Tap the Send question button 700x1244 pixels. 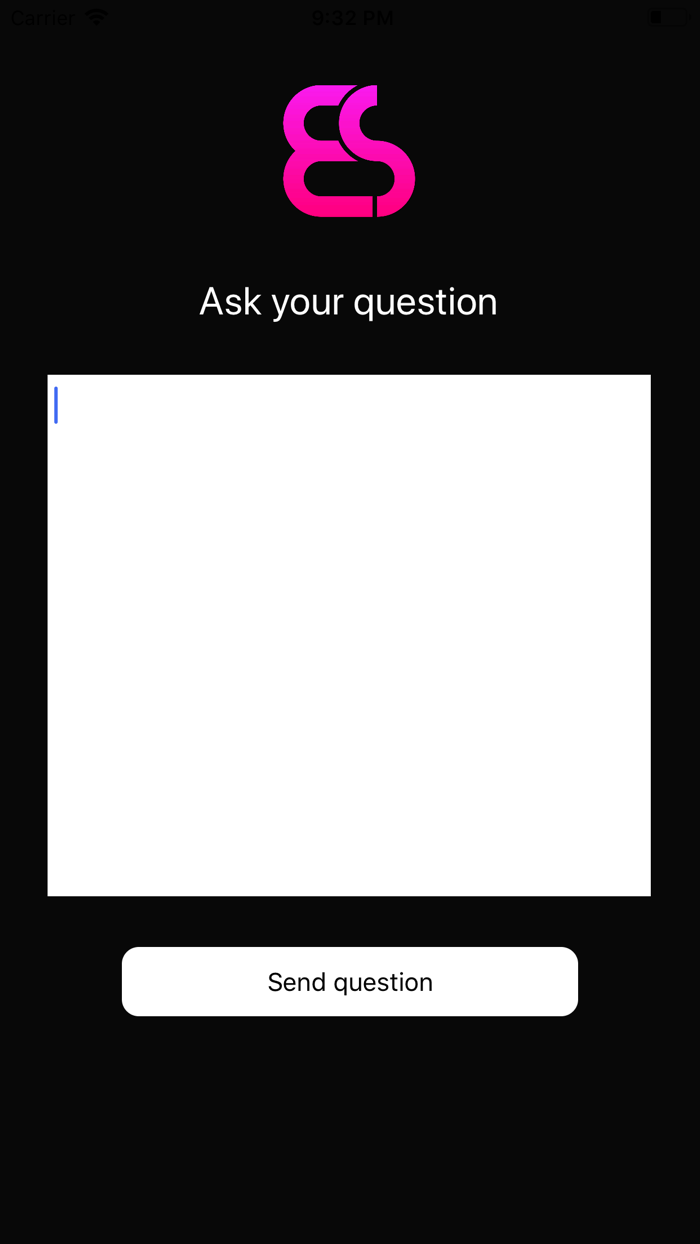[x=350, y=982]
